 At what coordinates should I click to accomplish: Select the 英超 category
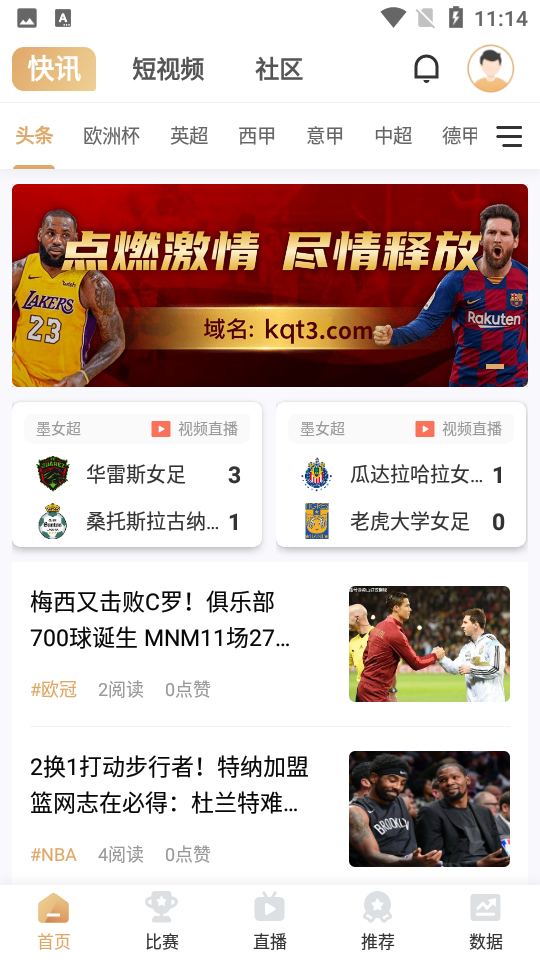189,135
